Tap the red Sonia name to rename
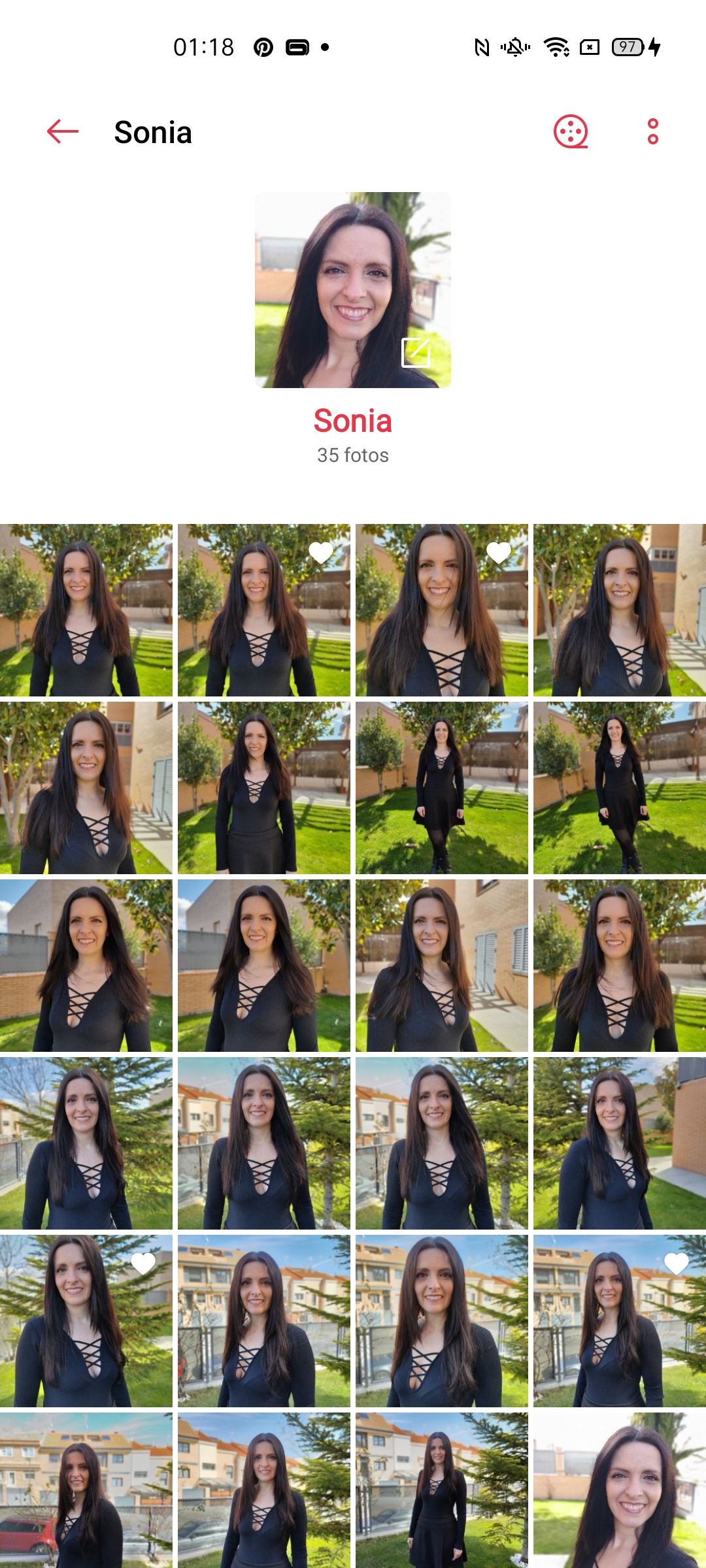This screenshot has width=706, height=1568. click(353, 421)
